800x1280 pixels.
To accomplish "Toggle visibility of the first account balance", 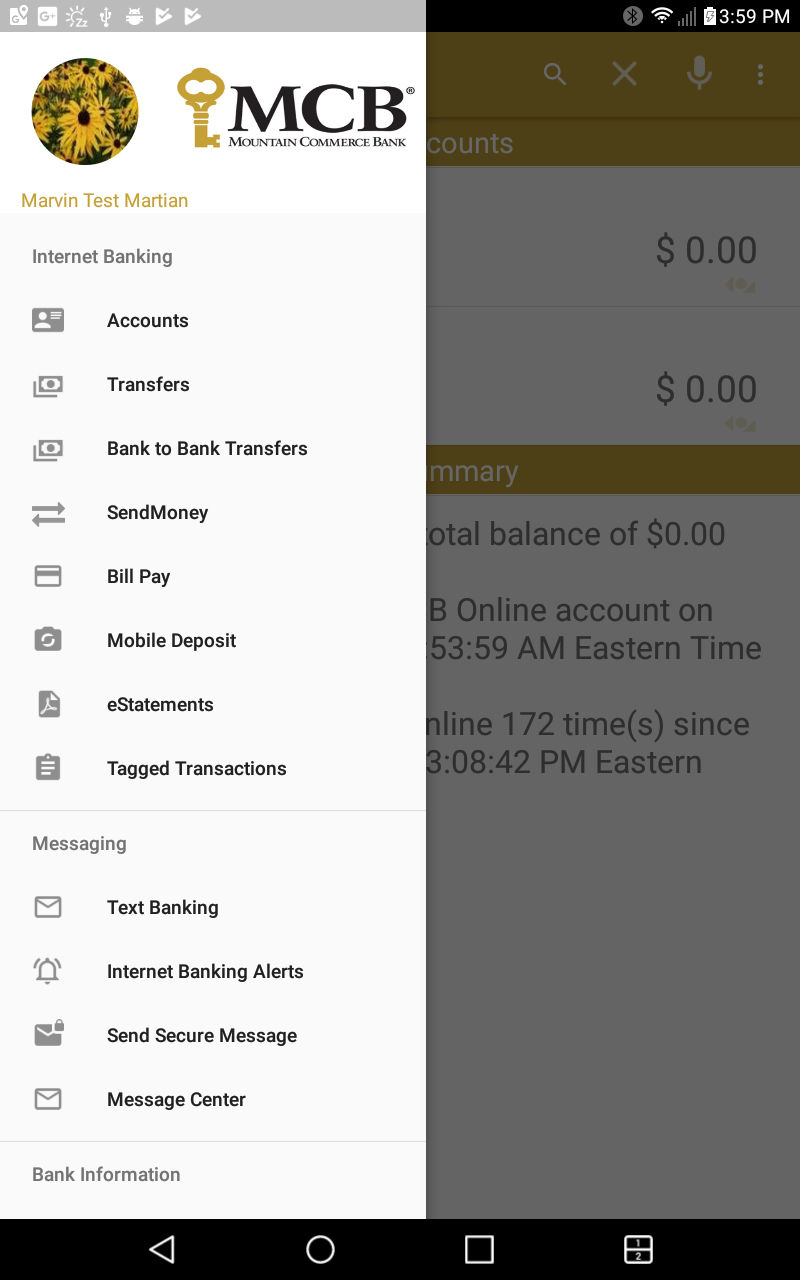I will [x=740, y=285].
